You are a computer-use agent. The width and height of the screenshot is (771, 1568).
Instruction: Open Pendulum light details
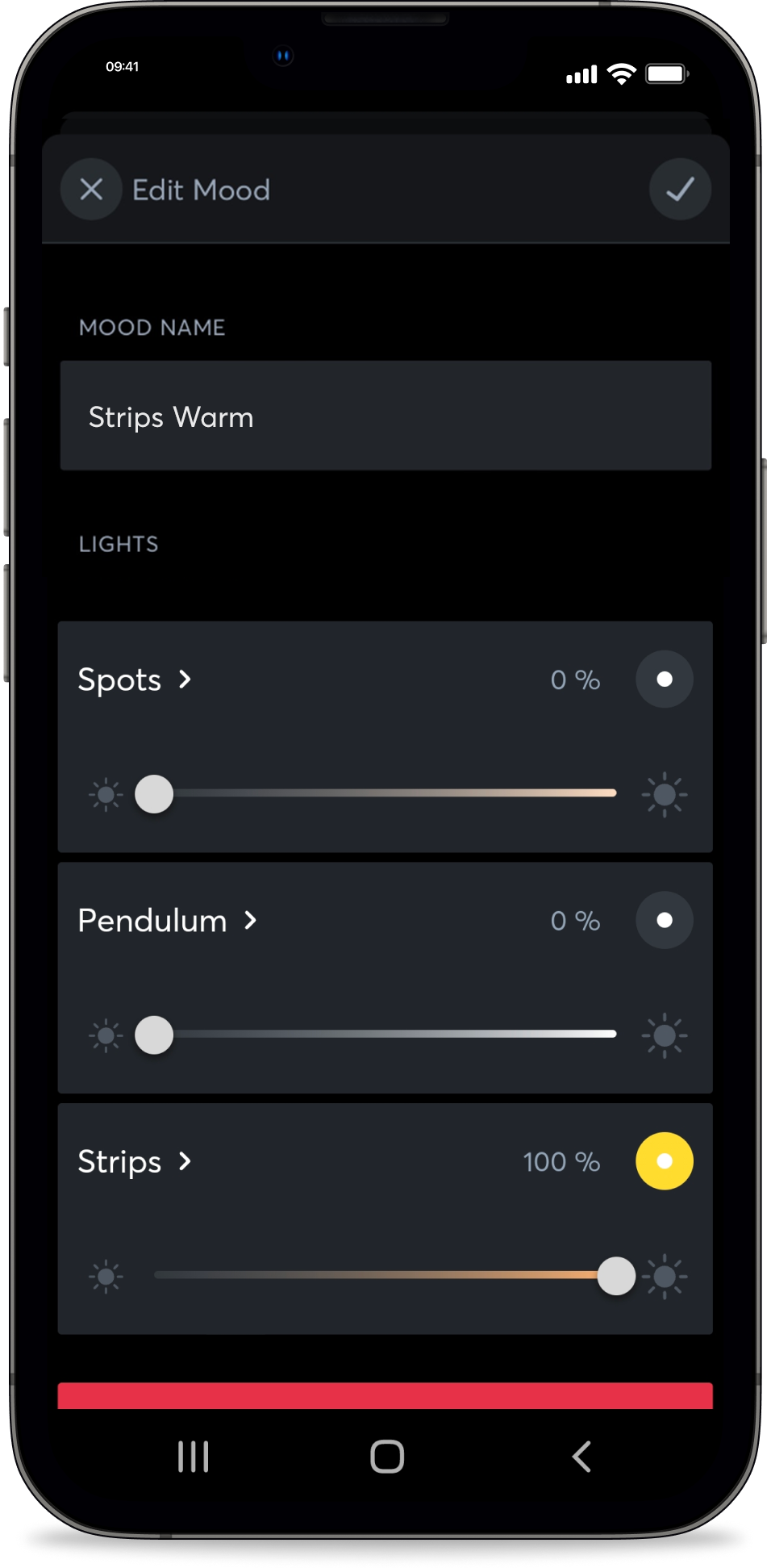tap(167, 921)
